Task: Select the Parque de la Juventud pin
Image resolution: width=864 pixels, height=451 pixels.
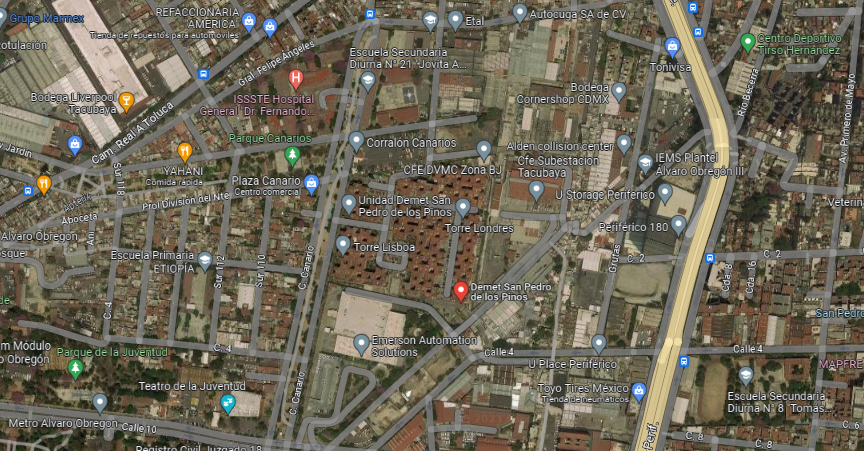Action: [x=75, y=369]
